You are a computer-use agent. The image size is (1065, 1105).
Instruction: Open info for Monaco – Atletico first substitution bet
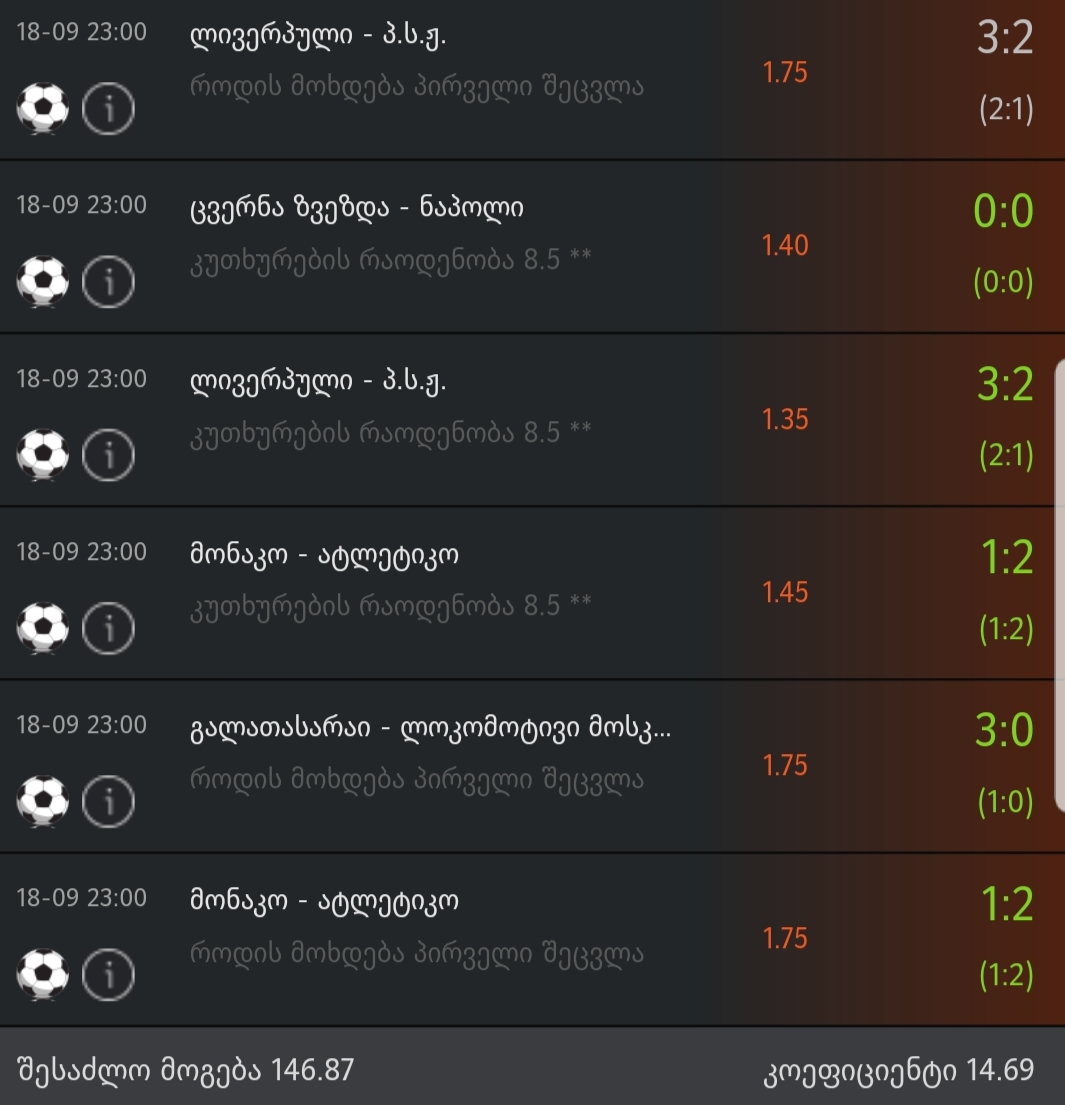pyautogui.click(x=108, y=974)
